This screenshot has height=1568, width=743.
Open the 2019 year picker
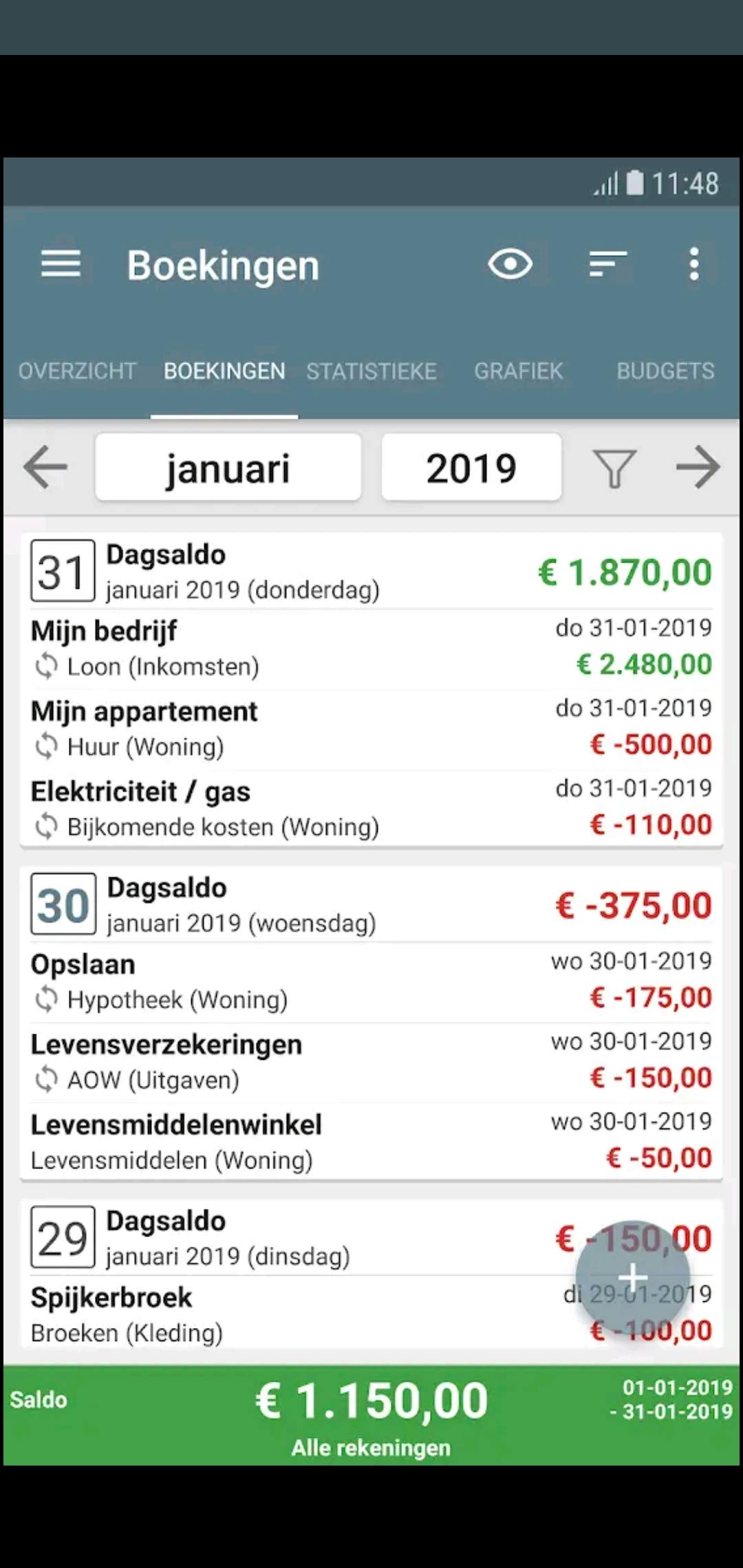point(471,468)
